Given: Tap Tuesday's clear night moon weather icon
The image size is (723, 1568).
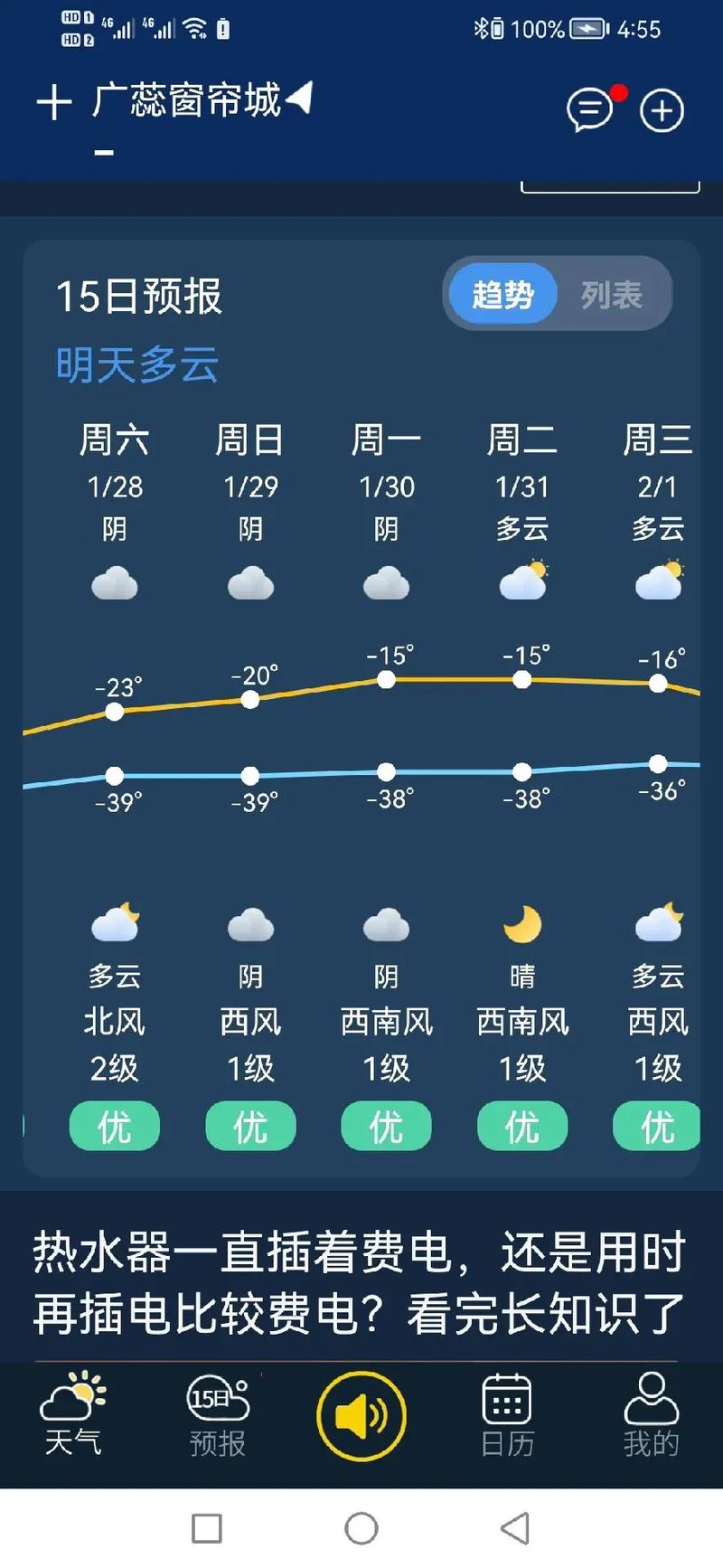Looking at the screenshot, I should 522,922.
